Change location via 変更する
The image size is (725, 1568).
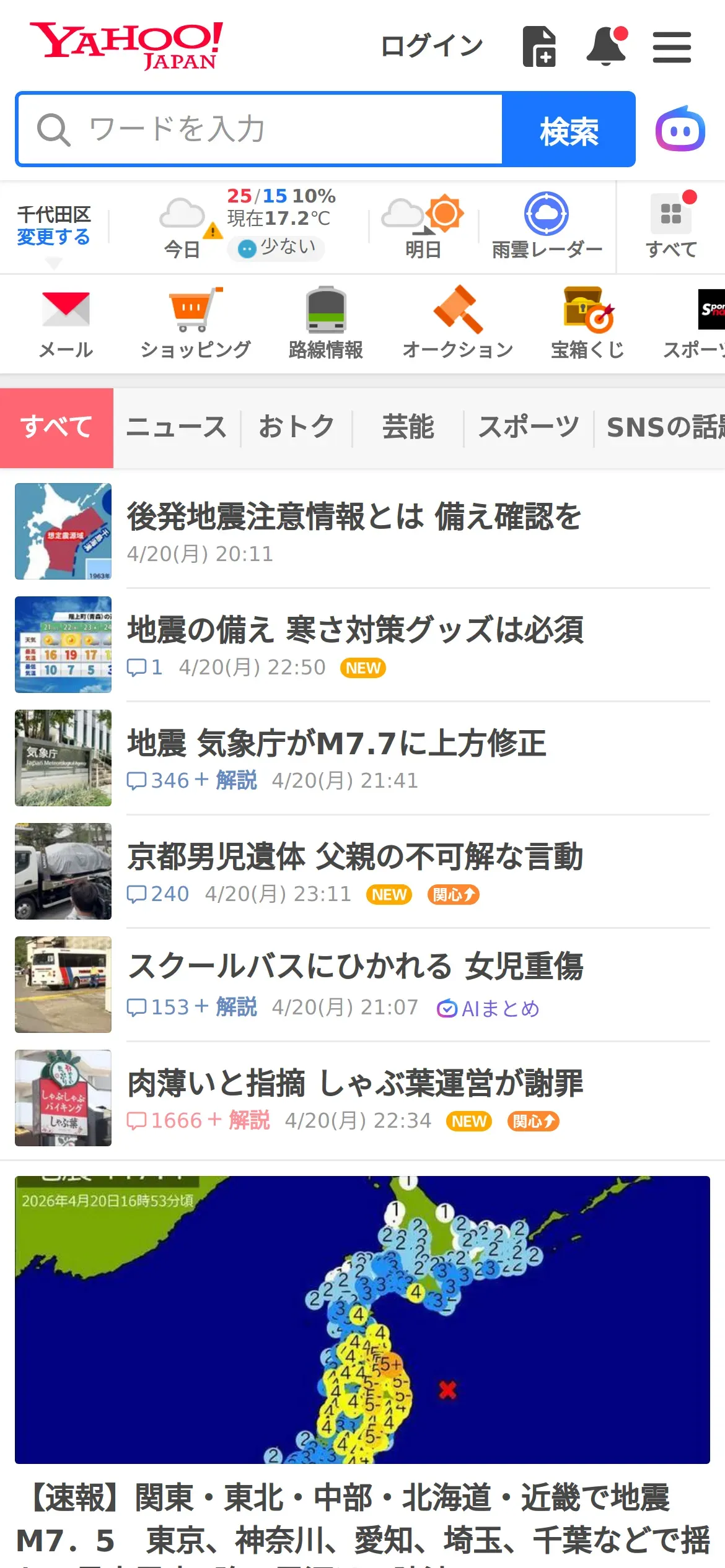point(53,237)
